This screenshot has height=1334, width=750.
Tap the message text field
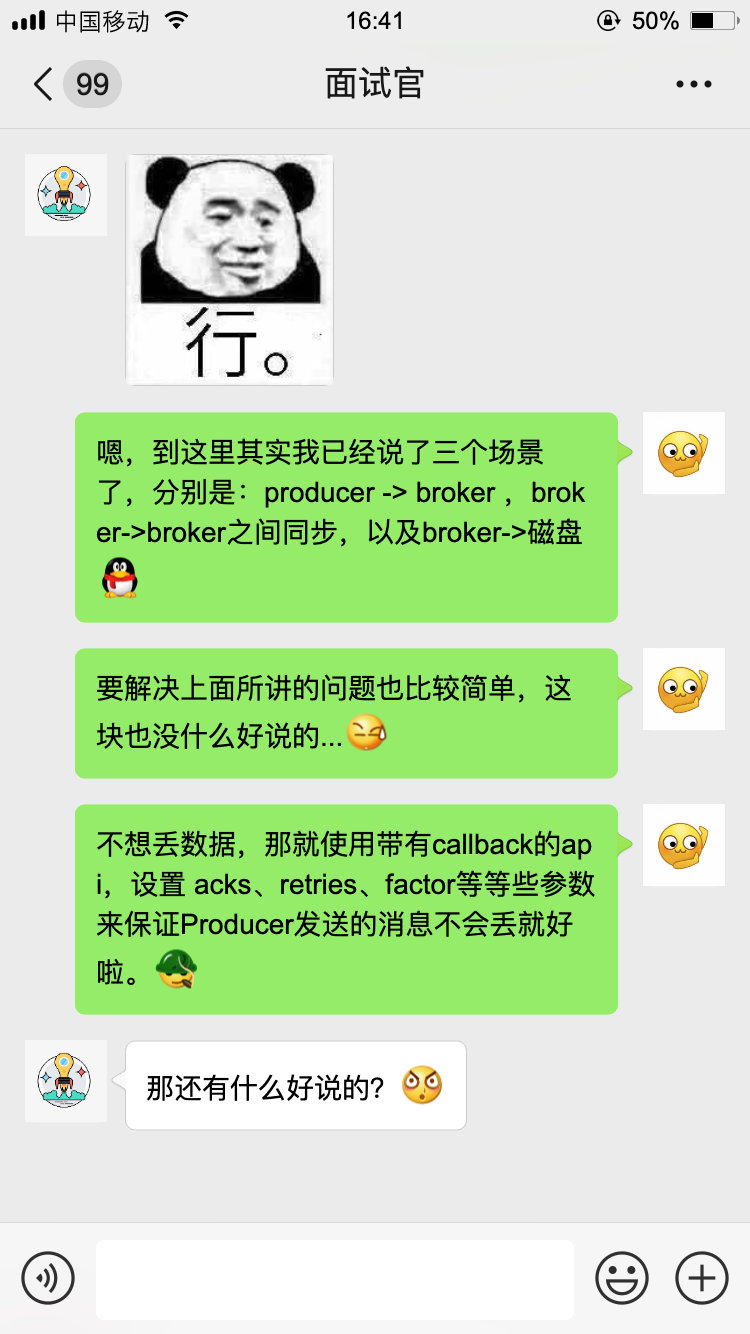(334, 1279)
